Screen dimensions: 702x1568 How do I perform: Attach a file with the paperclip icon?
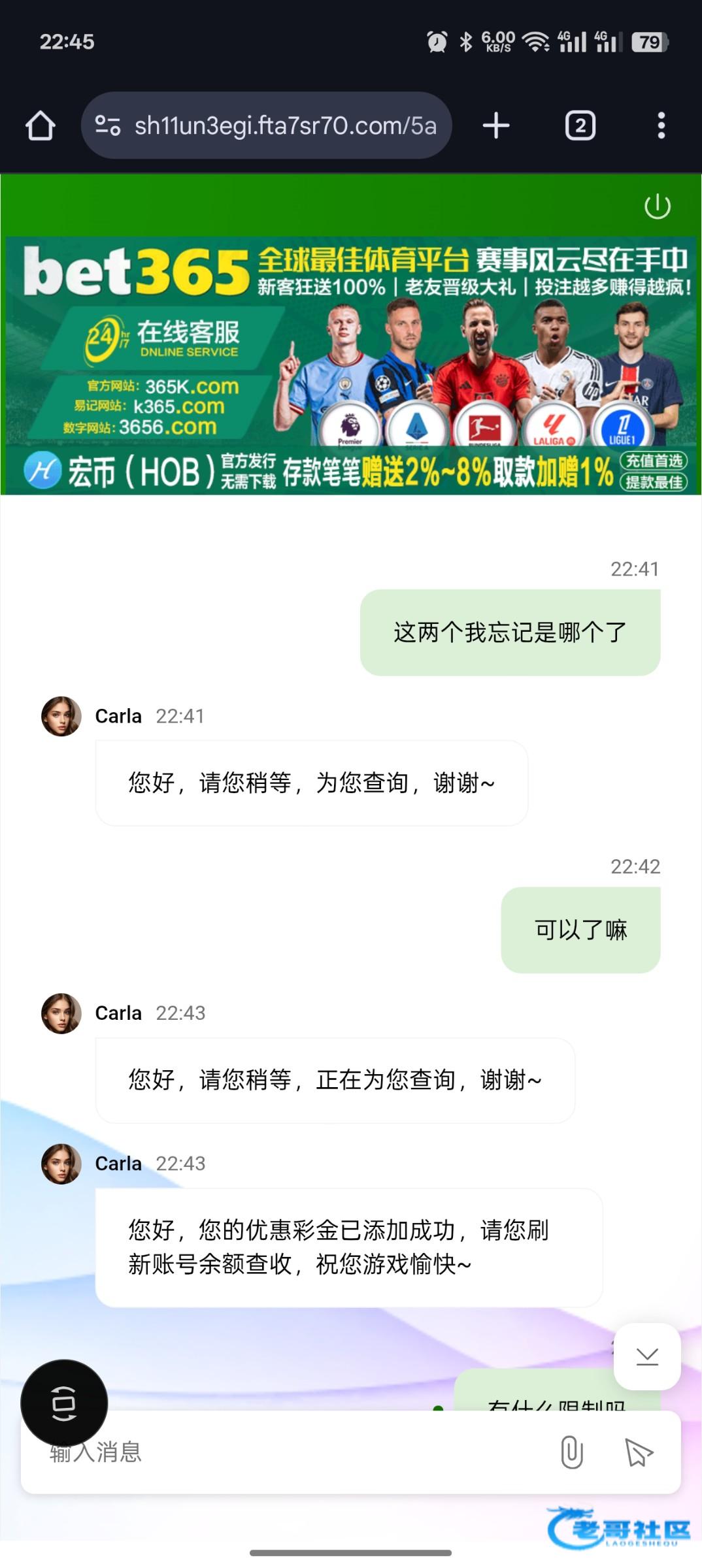(571, 1452)
